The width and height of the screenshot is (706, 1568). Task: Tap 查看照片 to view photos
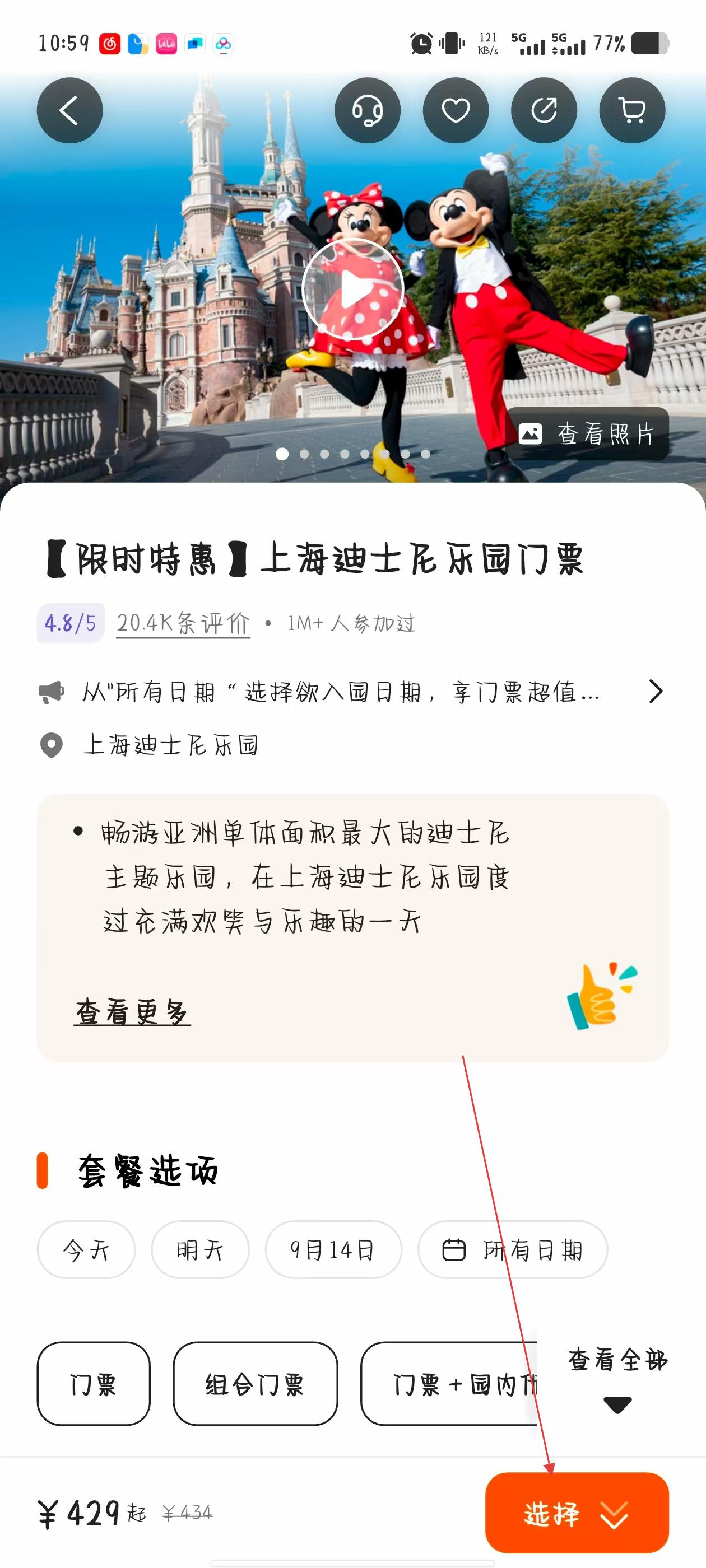point(588,434)
